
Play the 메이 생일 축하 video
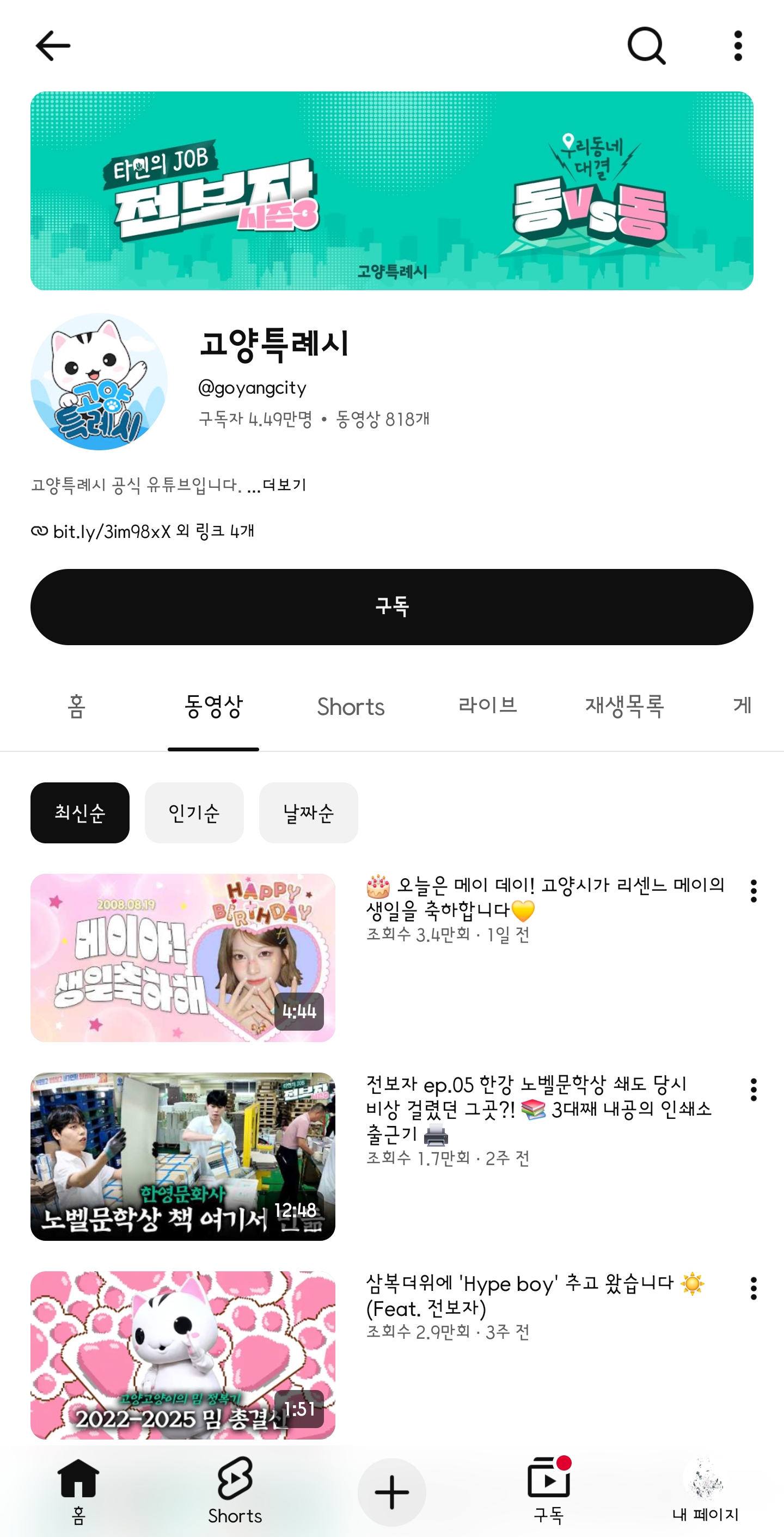coord(182,958)
